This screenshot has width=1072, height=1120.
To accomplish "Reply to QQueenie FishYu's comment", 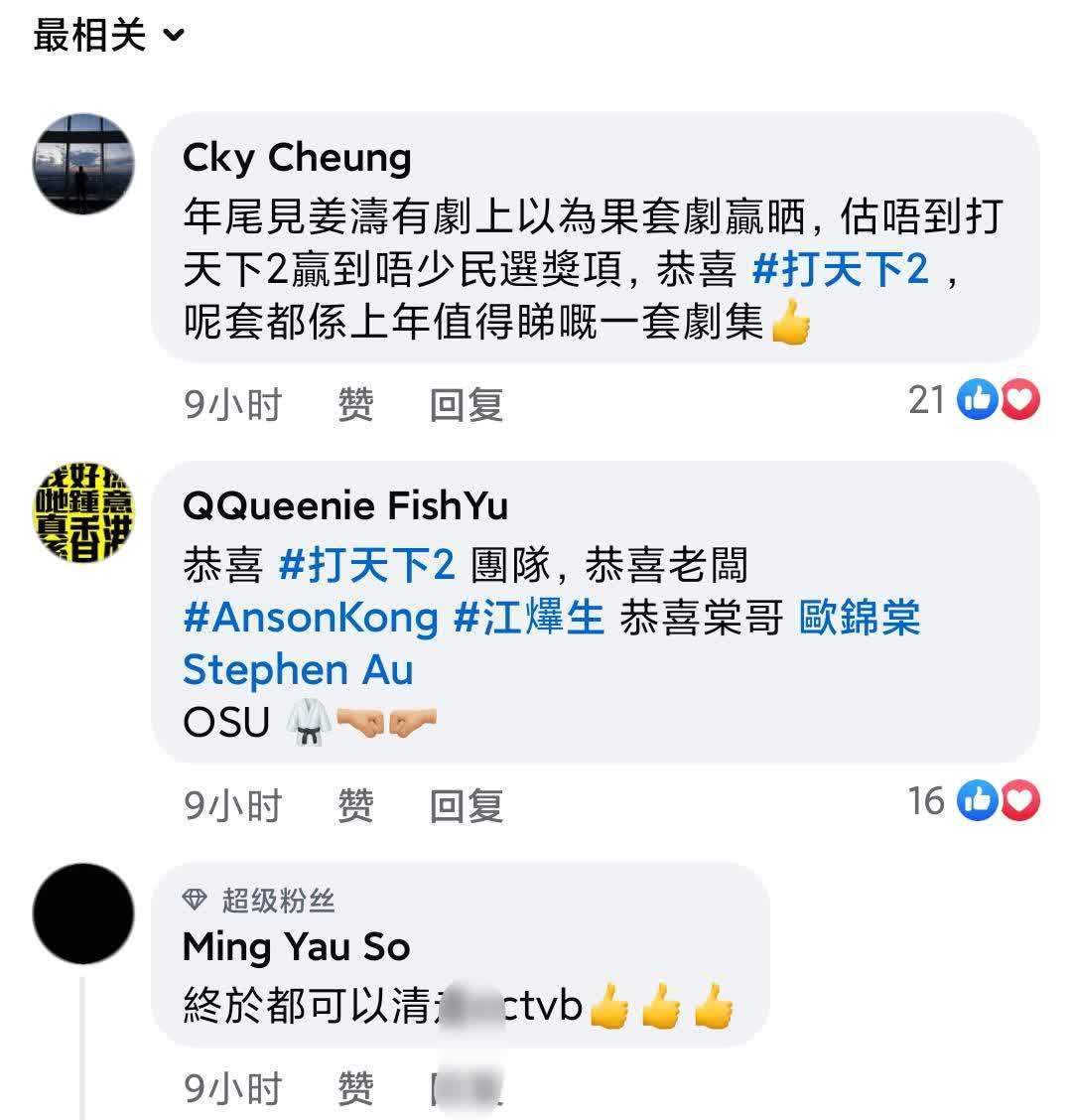I will [x=467, y=805].
